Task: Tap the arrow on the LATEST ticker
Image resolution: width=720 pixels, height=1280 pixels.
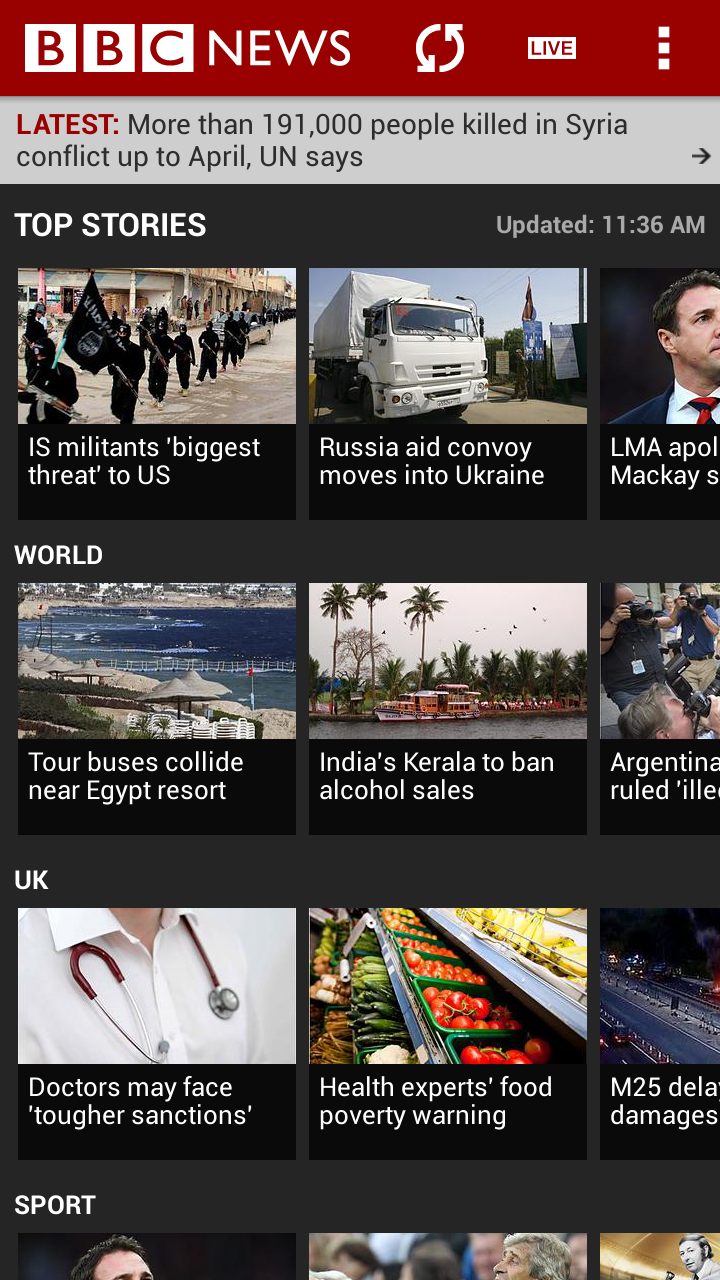Action: [x=700, y=157]
